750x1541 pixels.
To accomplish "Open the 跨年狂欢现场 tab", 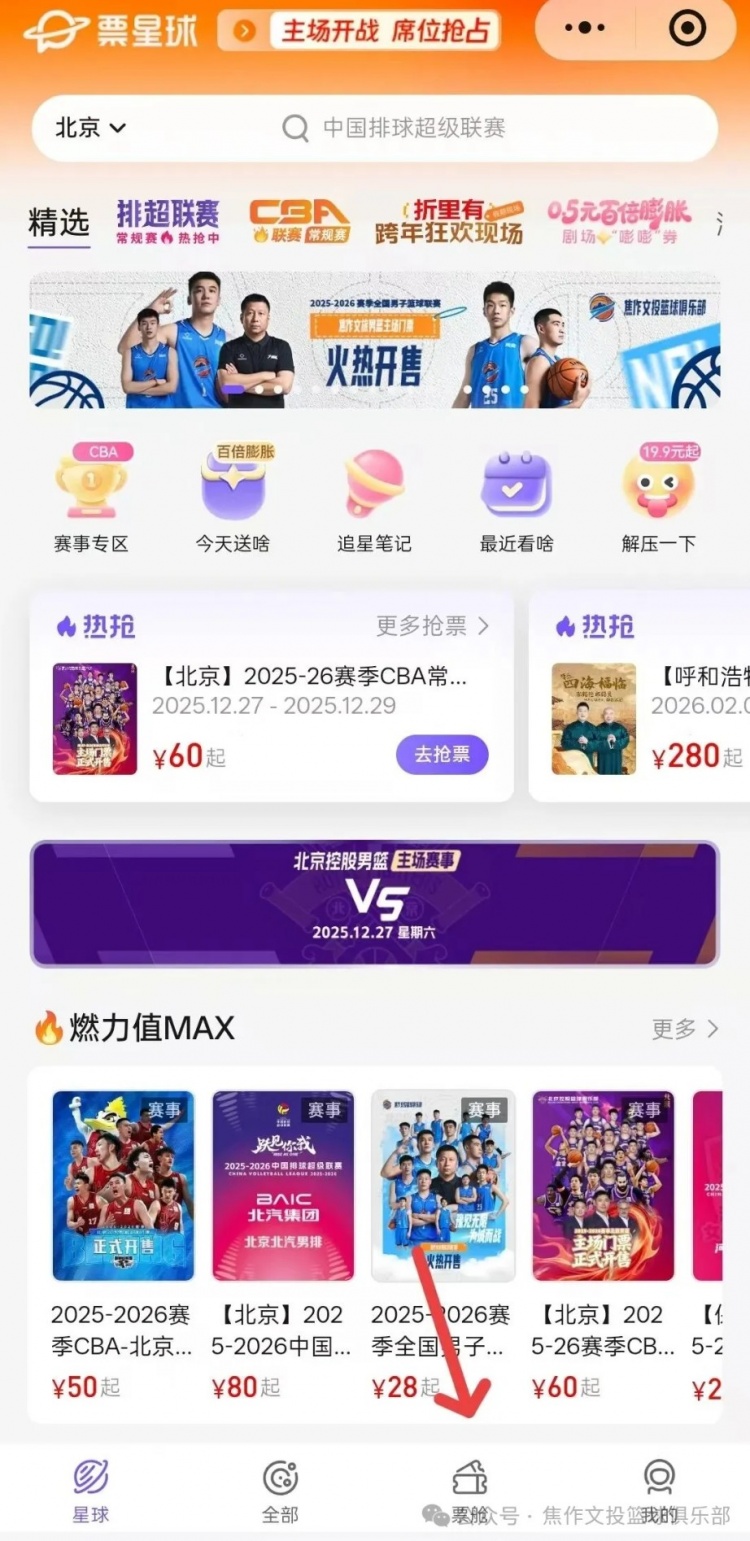I will [448, 222].
